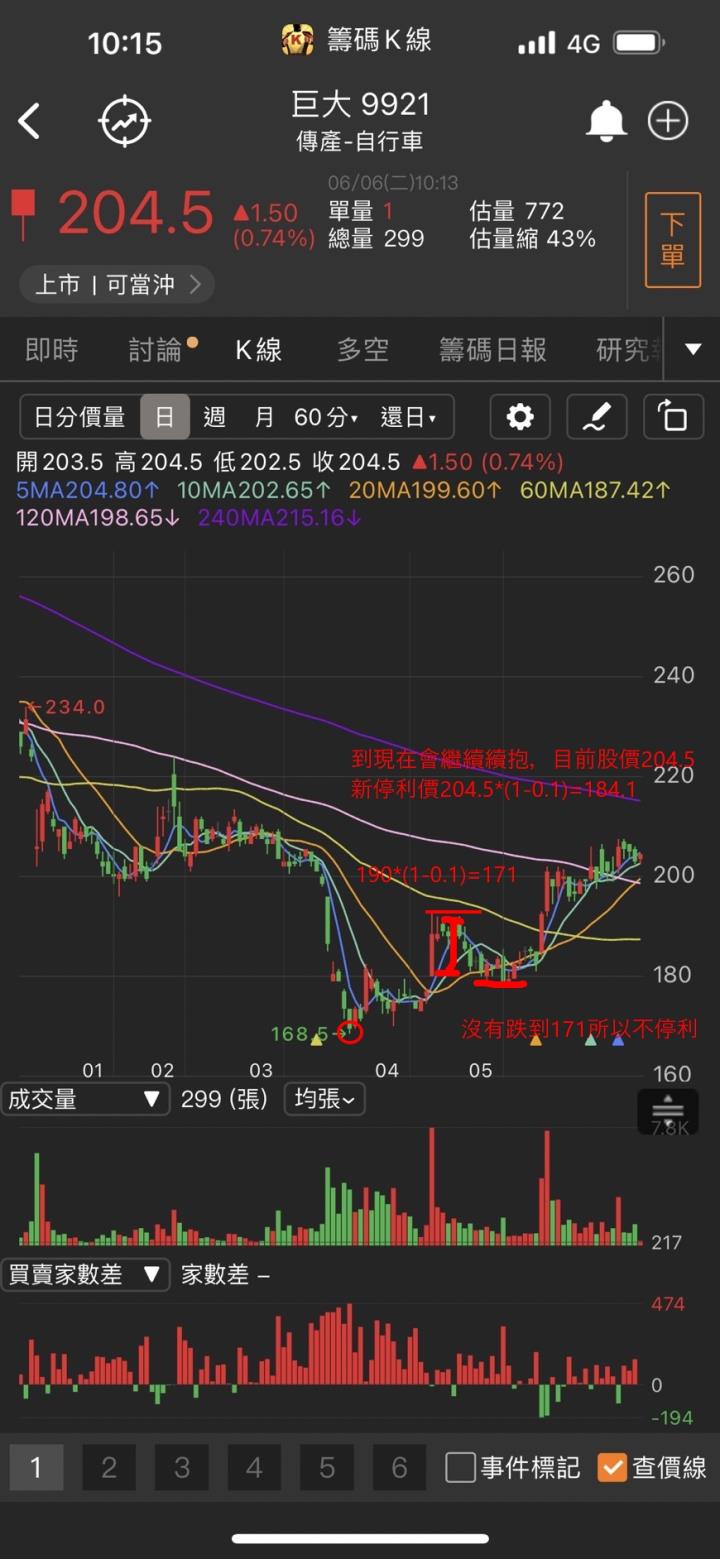Open notifications via the bell icon

(x=607, y=120)
